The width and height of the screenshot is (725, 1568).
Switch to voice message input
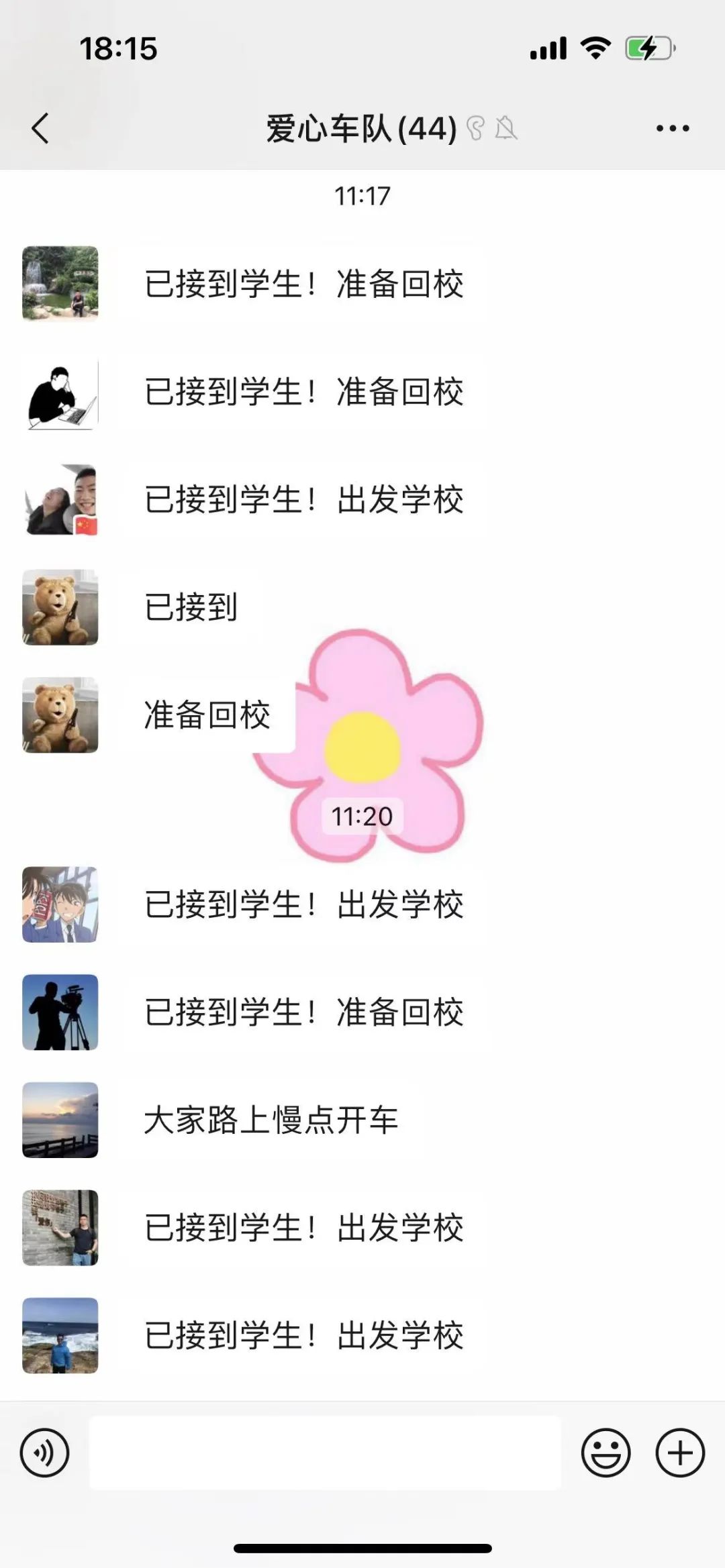coord(44,1453)
